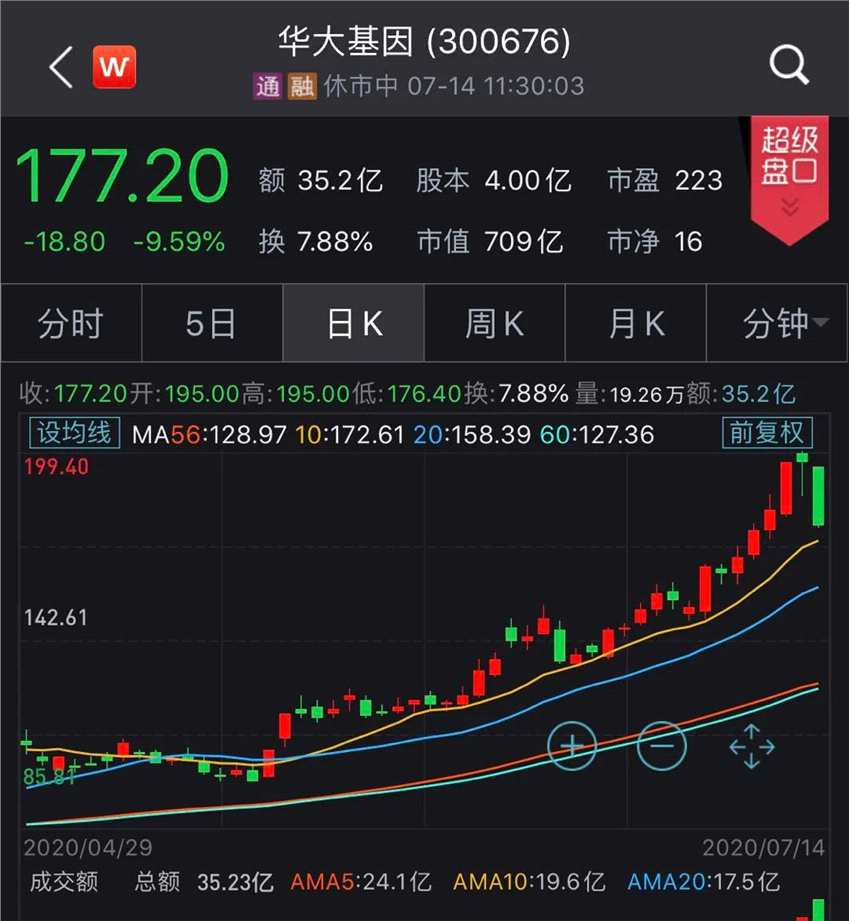Open 设均线 moving average settings
This screenshot has height=921, width=850.
tap(75, 434)
